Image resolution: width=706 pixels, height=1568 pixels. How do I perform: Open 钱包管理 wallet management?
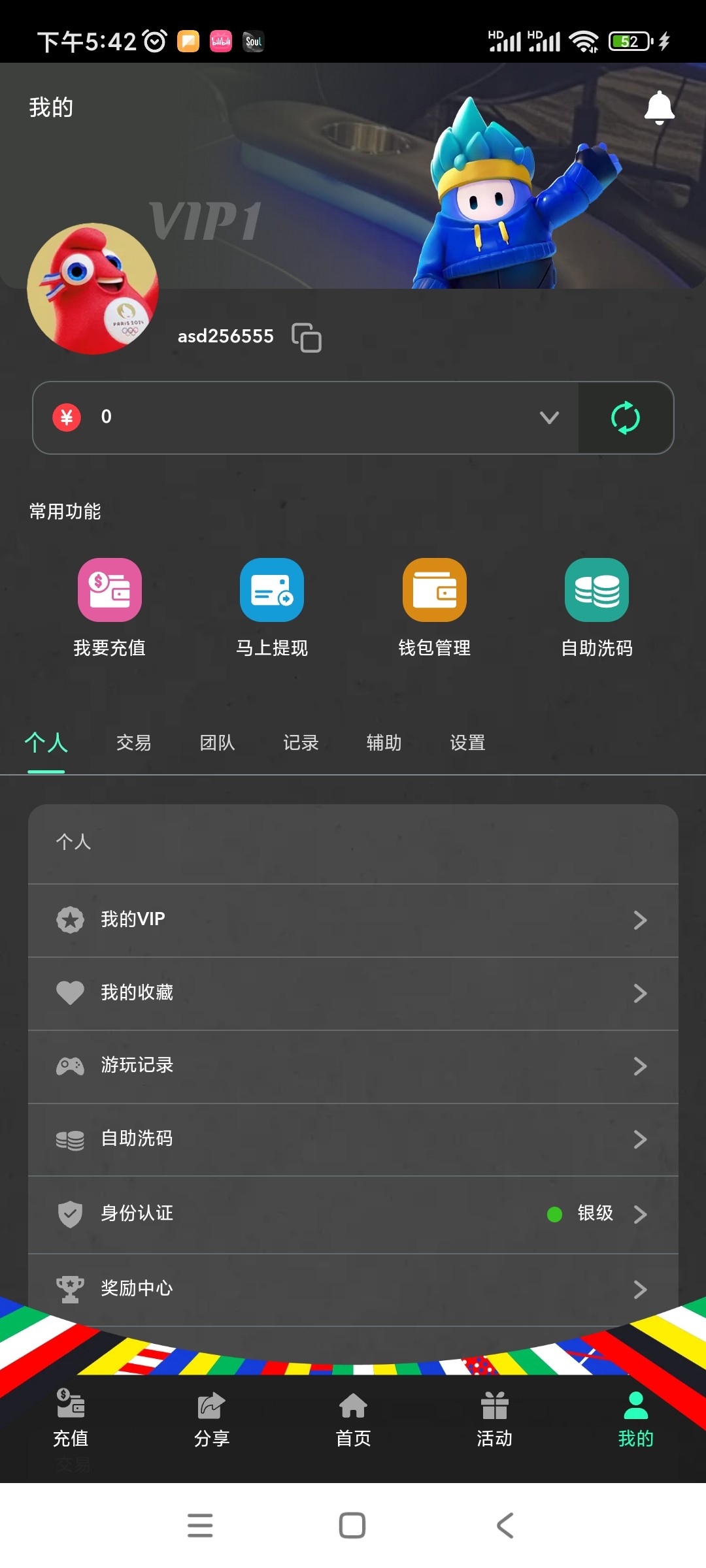[434, 608]
